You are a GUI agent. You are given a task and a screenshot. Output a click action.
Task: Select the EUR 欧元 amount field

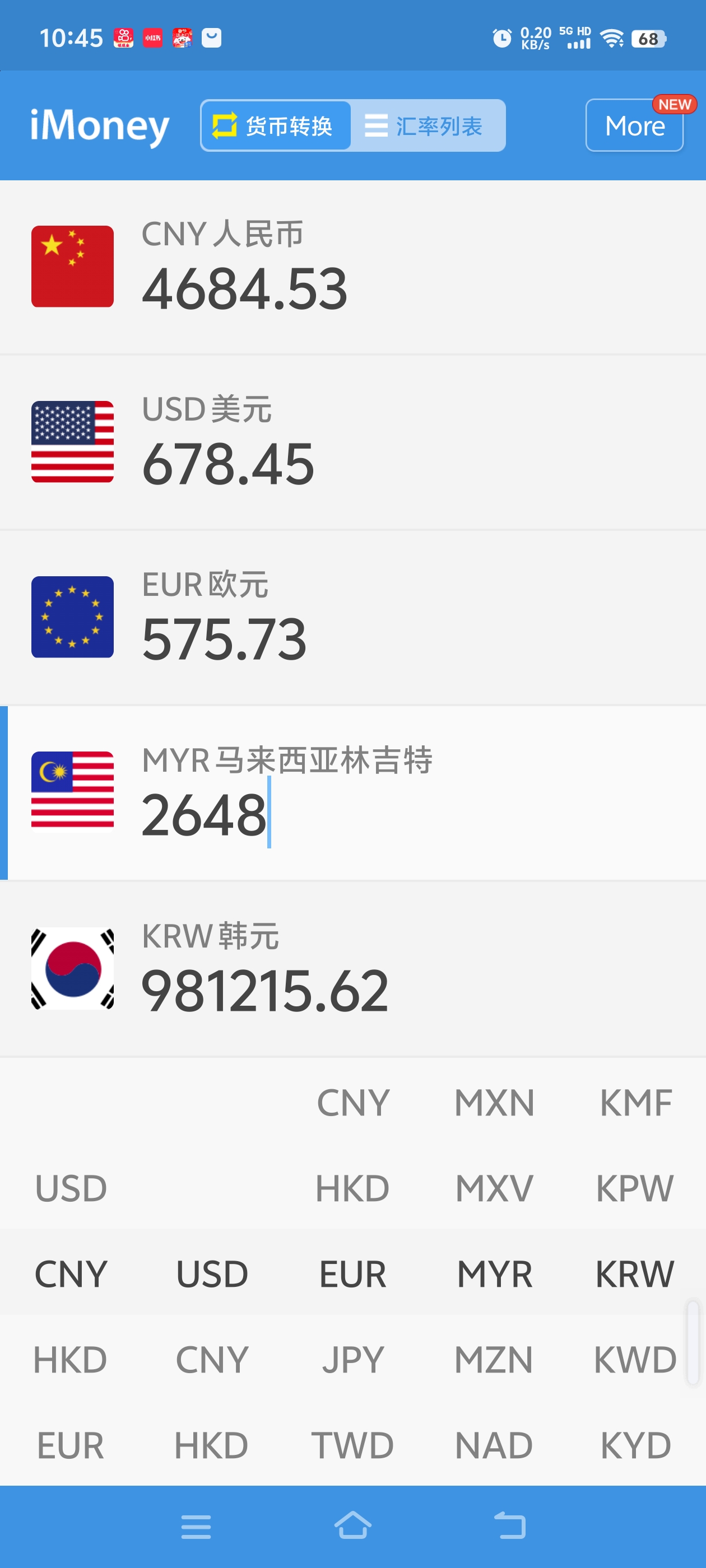click(x=224, y=639)
